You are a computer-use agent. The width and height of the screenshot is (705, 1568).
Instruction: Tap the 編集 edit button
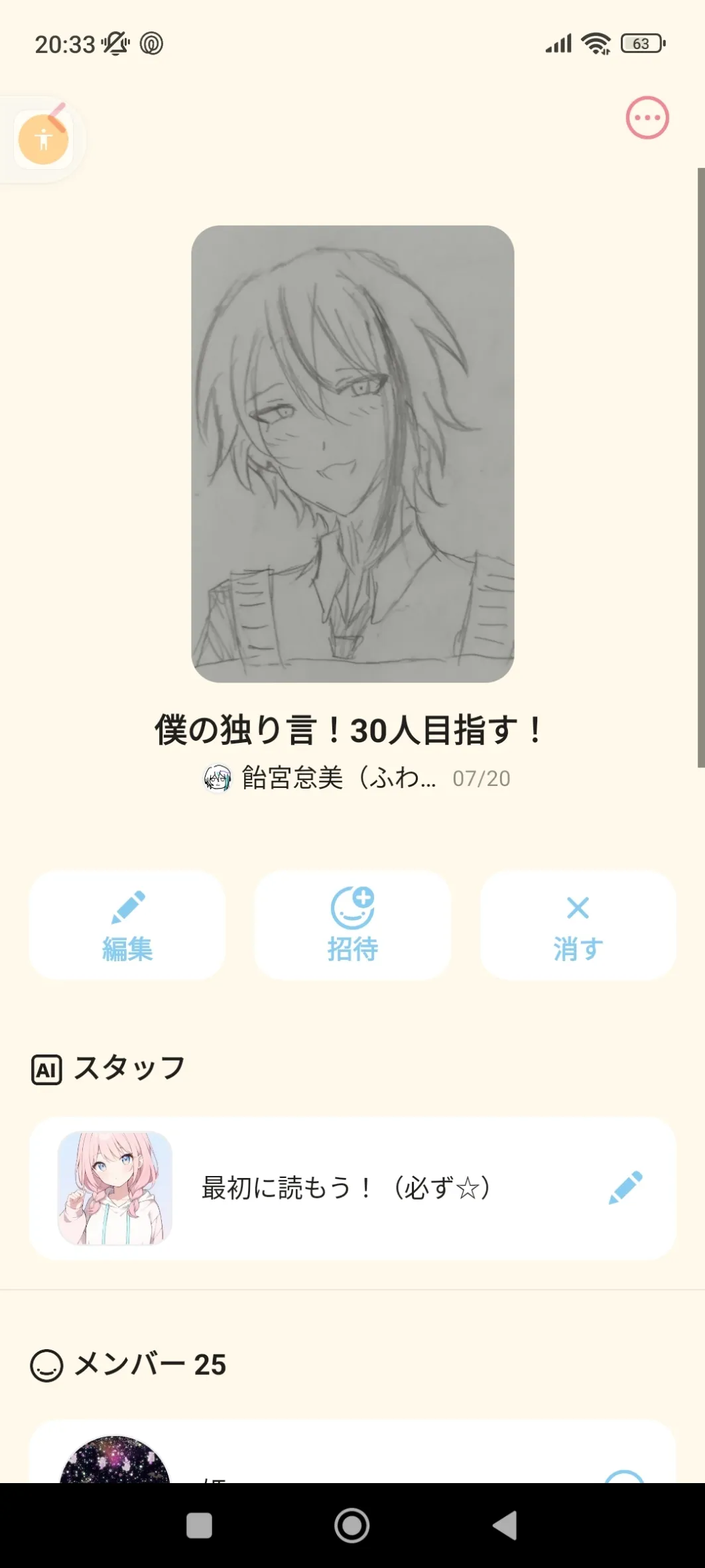tap(127, 925)
